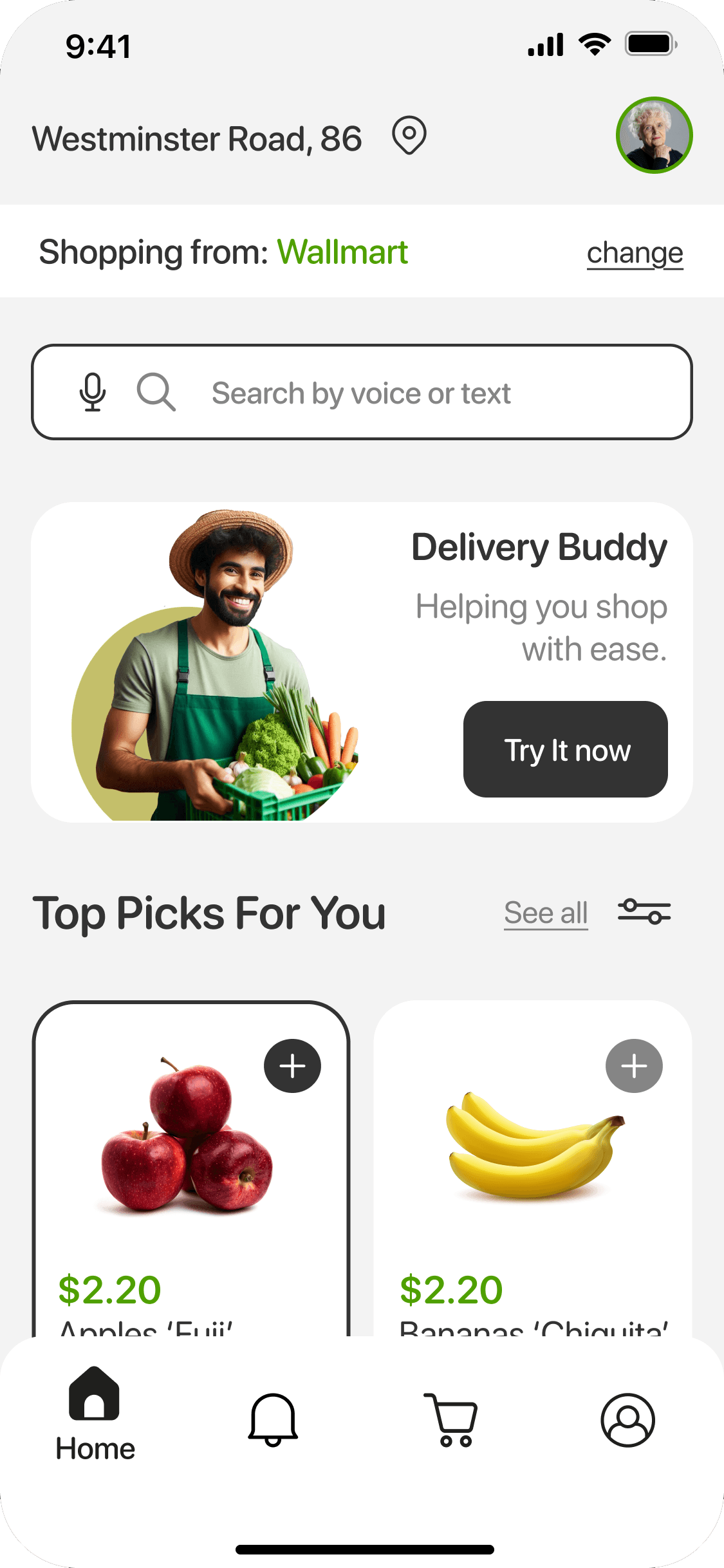The width and height of the screenshot is (724, 1568).
Task: Tap the location pin next to the address
Action: (x=409, y=135)
